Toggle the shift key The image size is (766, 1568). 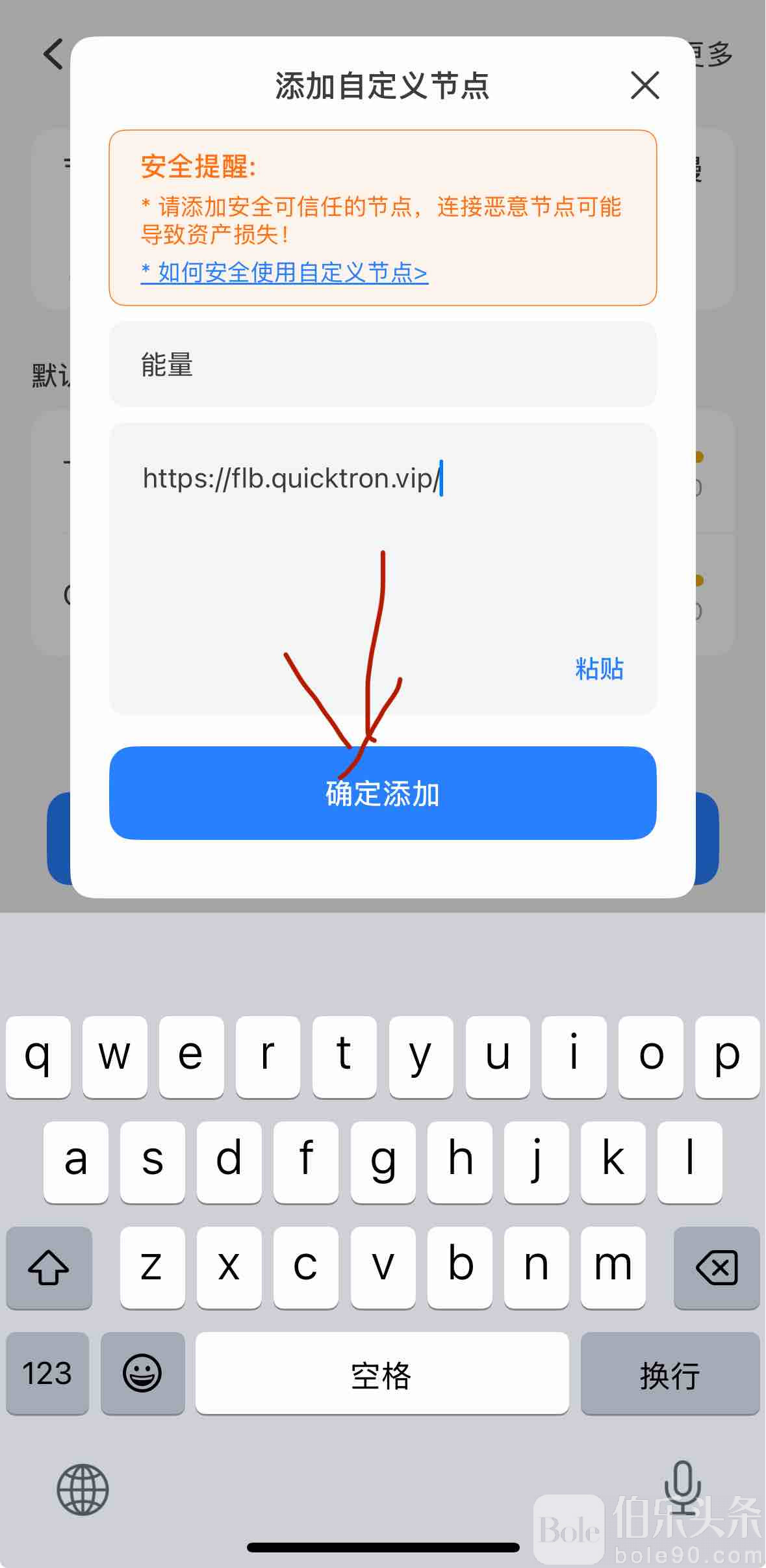[49, 1267]
